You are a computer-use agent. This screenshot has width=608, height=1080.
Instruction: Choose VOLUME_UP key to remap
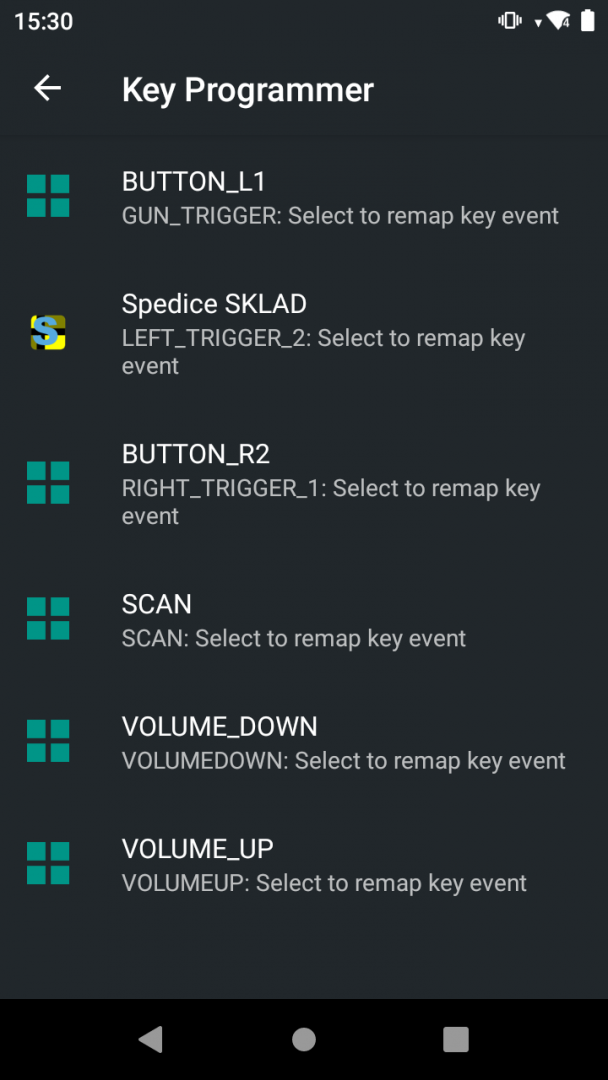(x=304, y=864)
